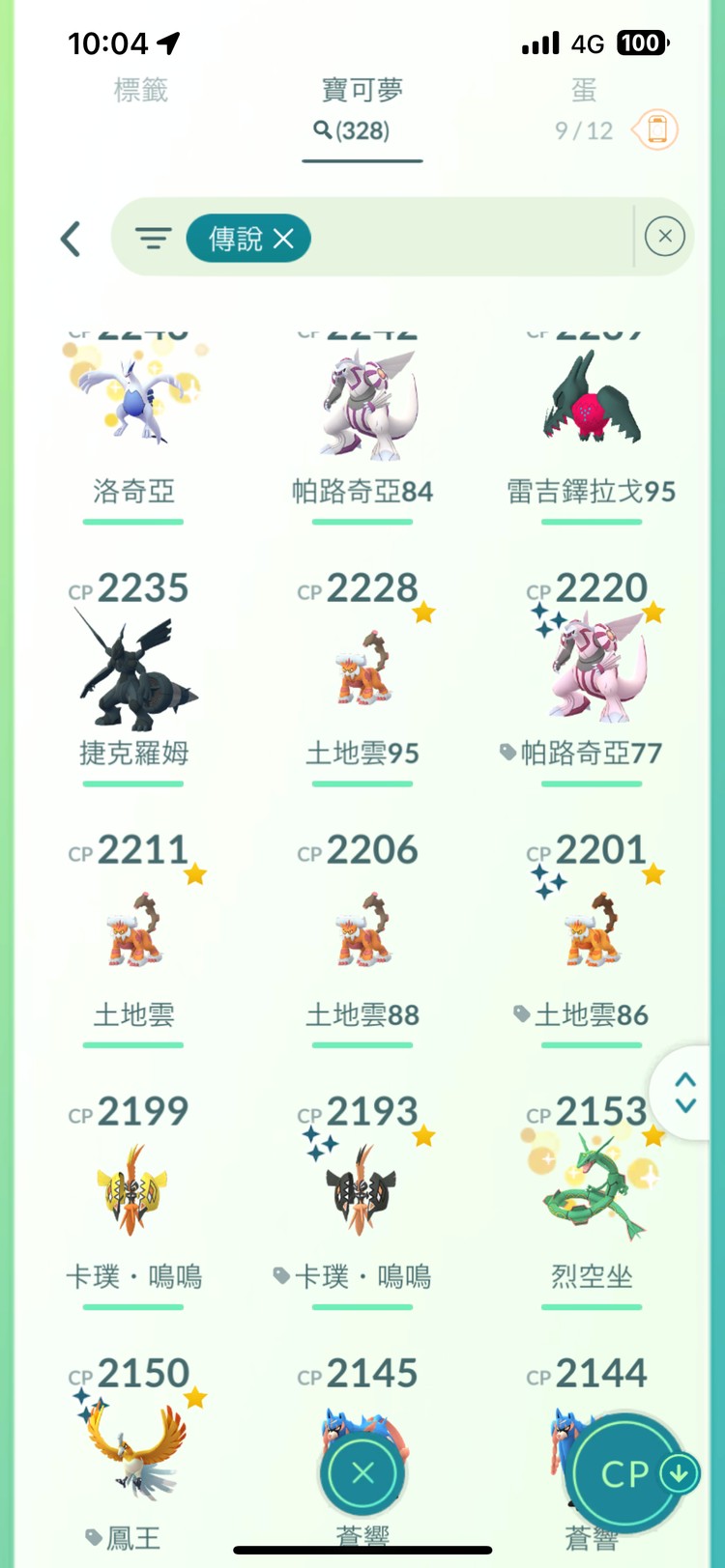The image size is (725, 1568).
Task: Tap the magnifier icon above the Pokémon count
Action: (321, 132)
